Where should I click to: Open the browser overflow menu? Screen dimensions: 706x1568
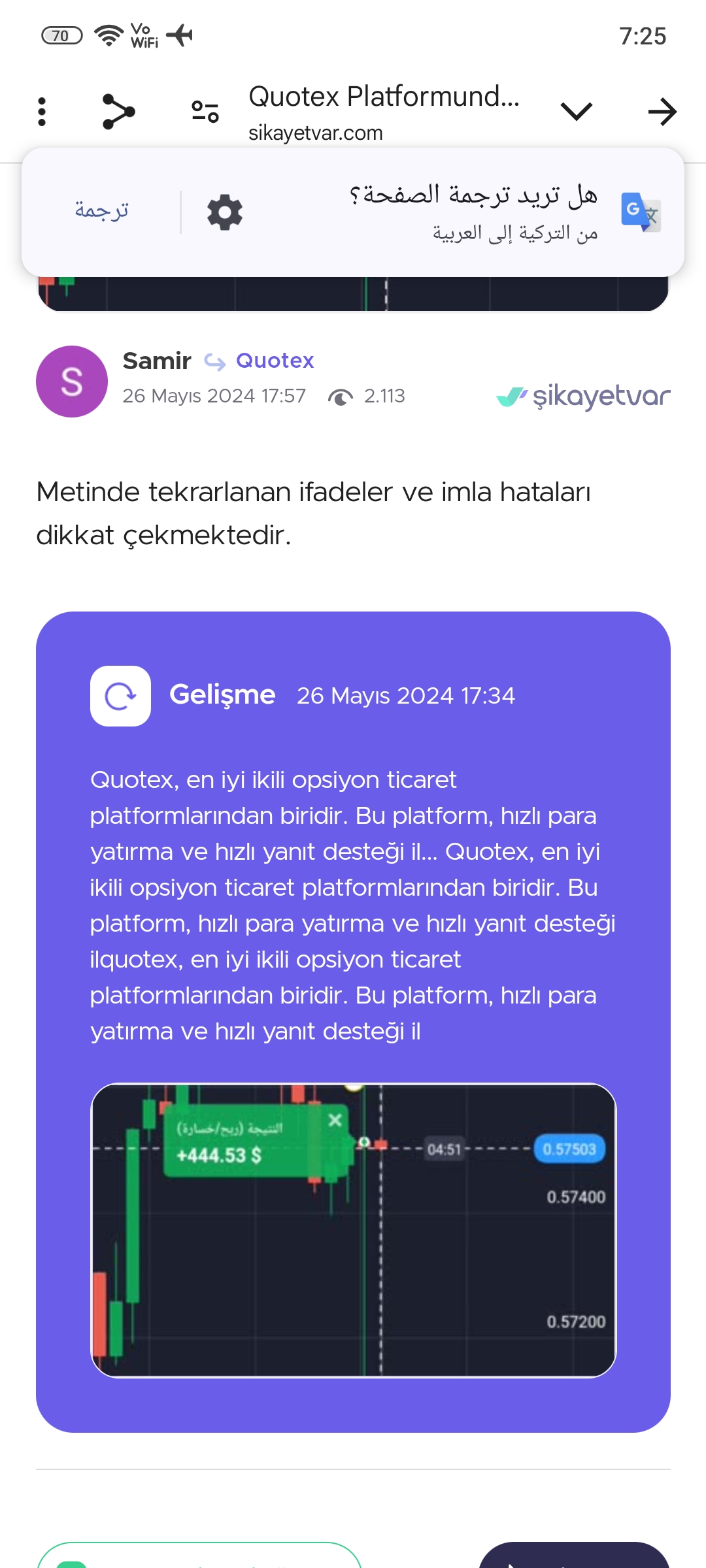pyautogui.click(x=42, y=112)
